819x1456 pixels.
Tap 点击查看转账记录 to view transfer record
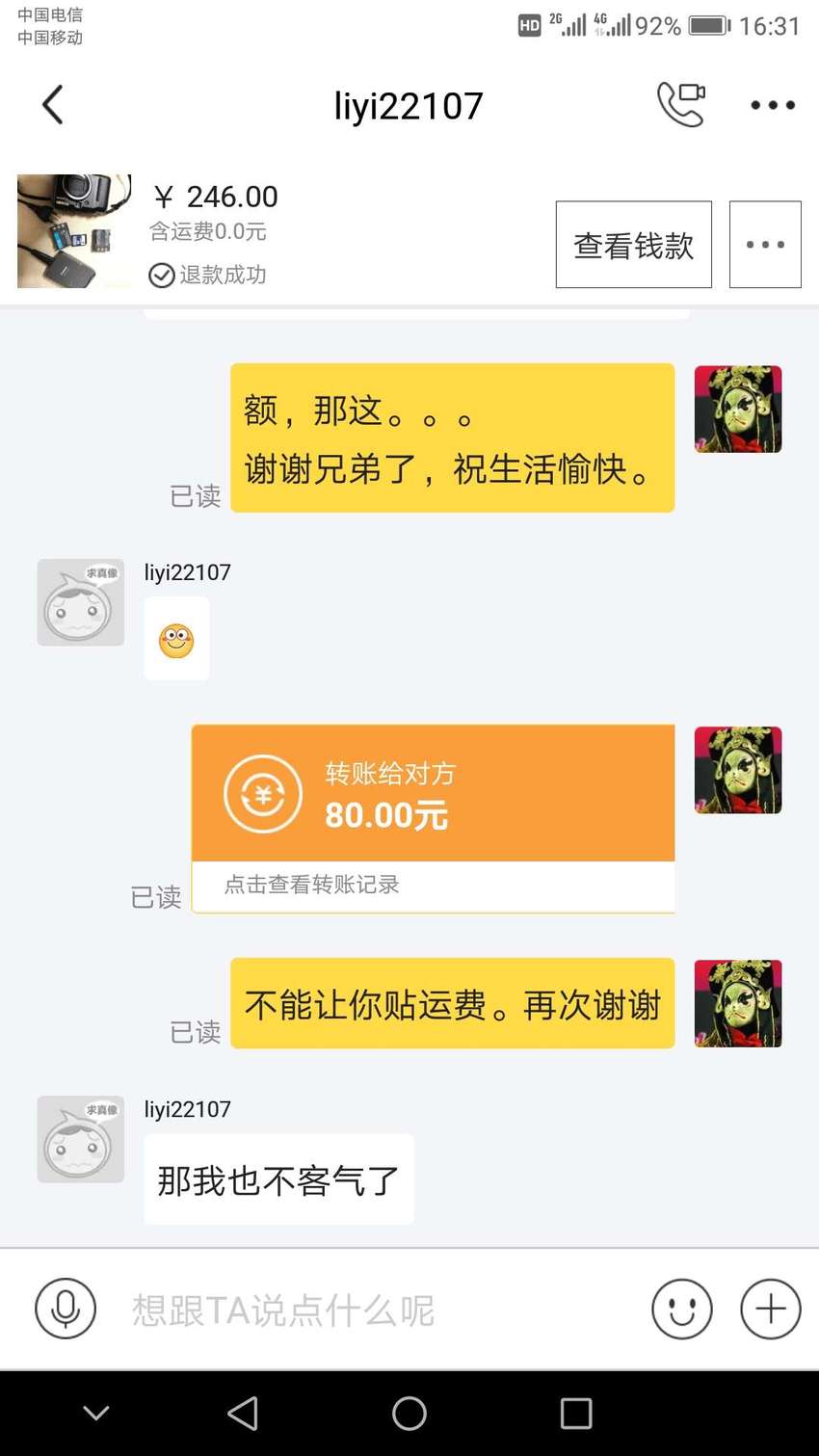[311, 885]
